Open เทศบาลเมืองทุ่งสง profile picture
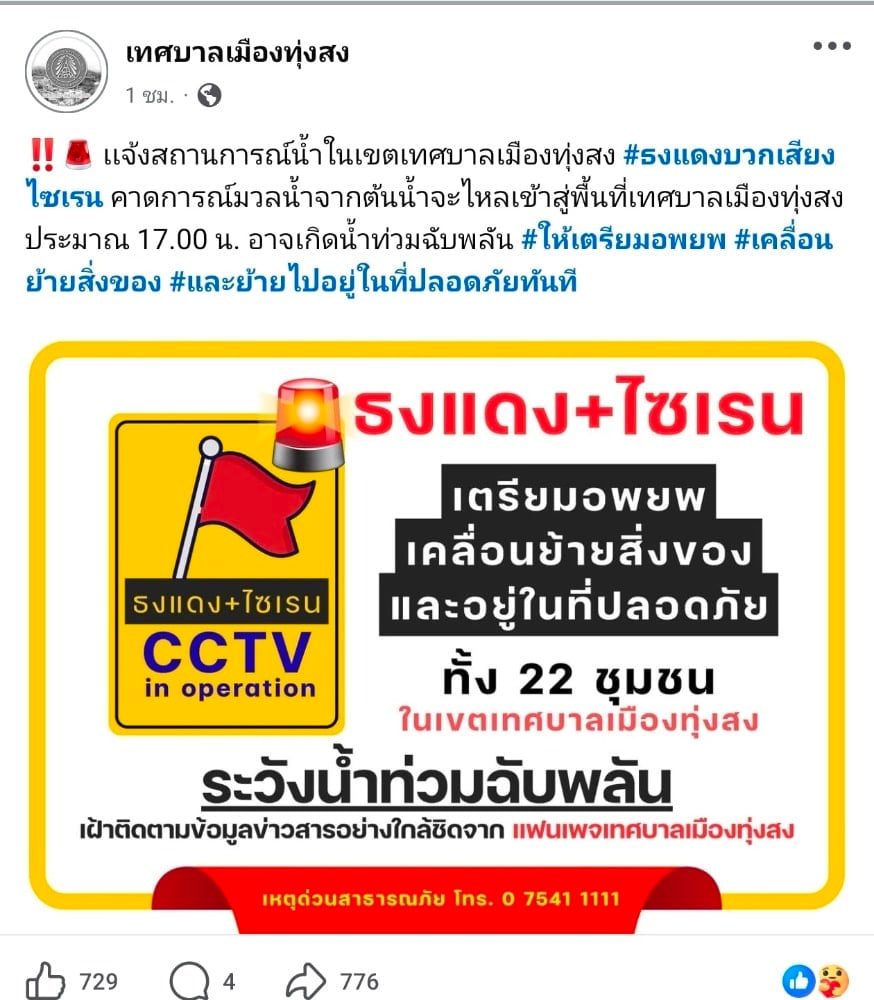Viewport: 874px width, 1000px height. click(x=66, y=71)
